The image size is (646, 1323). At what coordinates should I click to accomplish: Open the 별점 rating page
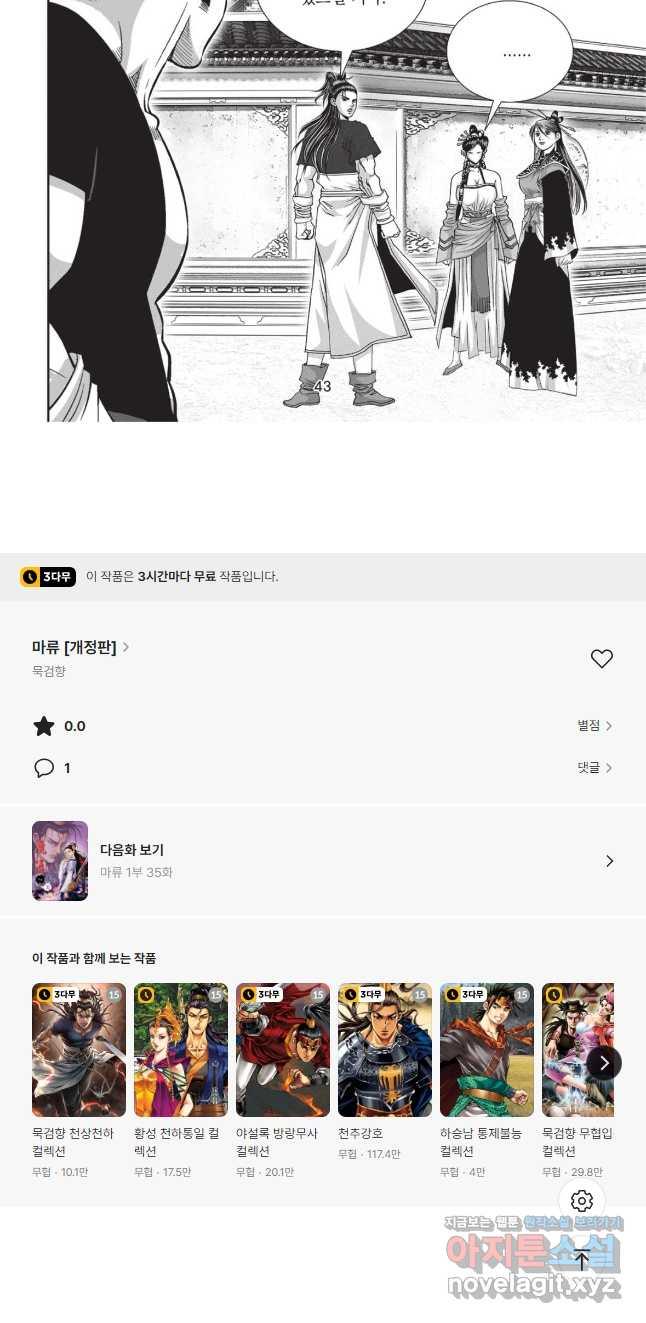click(x=594, y=726)
